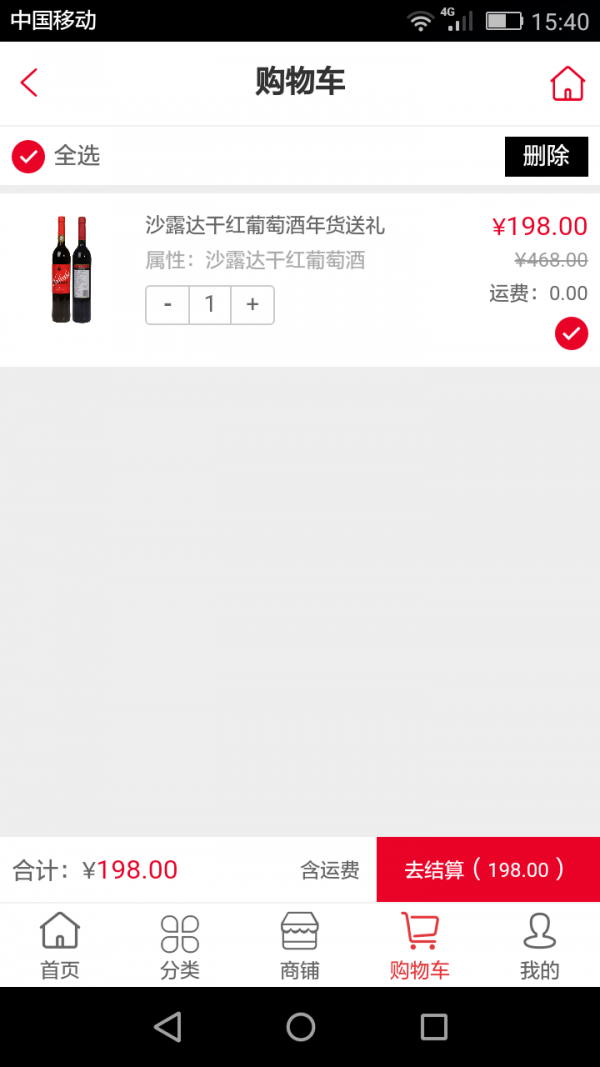This screenshot has width=600, height=1067.
Task: Open the system recent apps button
Action: (434, 1026)
